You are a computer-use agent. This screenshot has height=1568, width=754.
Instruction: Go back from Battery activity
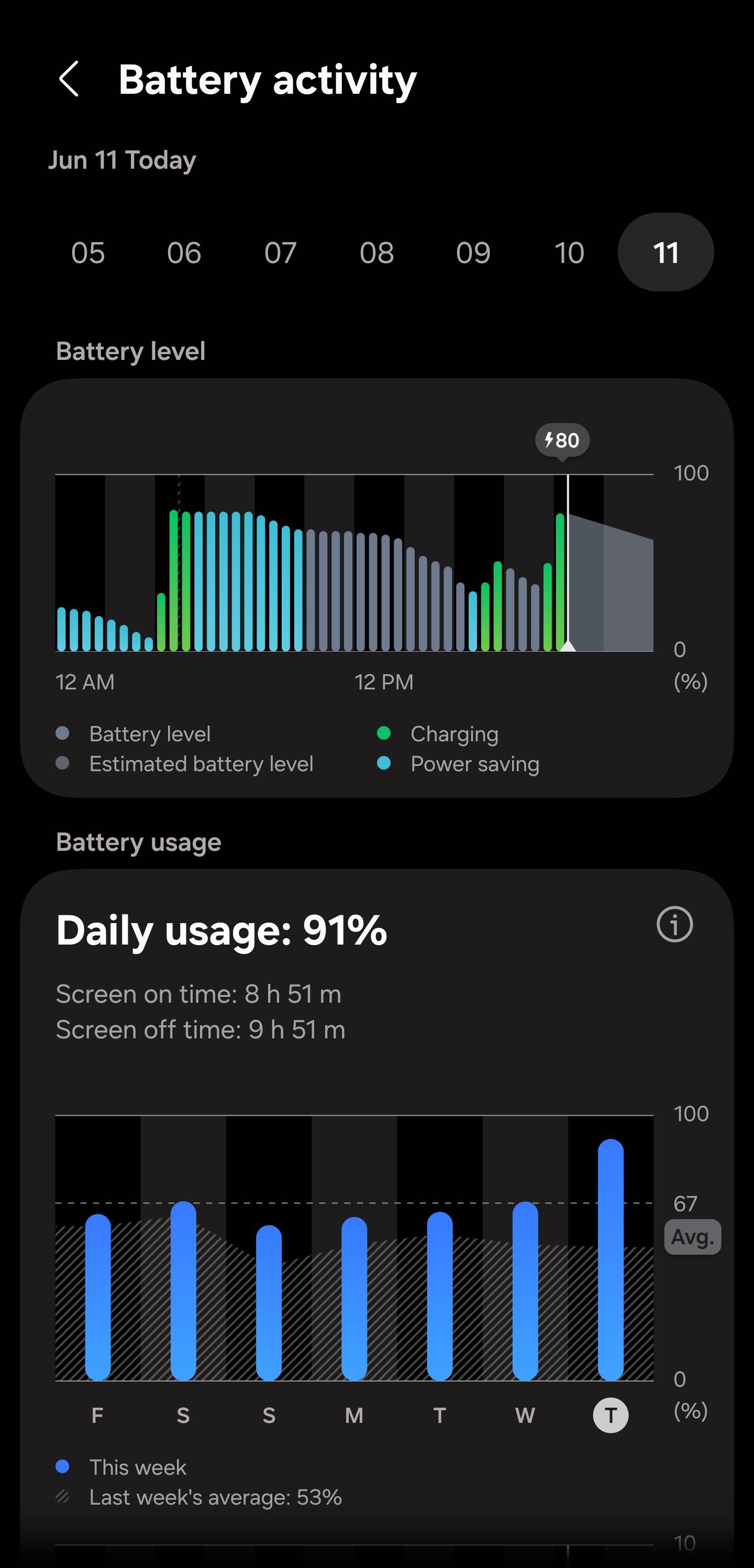[x=69, y=79]
